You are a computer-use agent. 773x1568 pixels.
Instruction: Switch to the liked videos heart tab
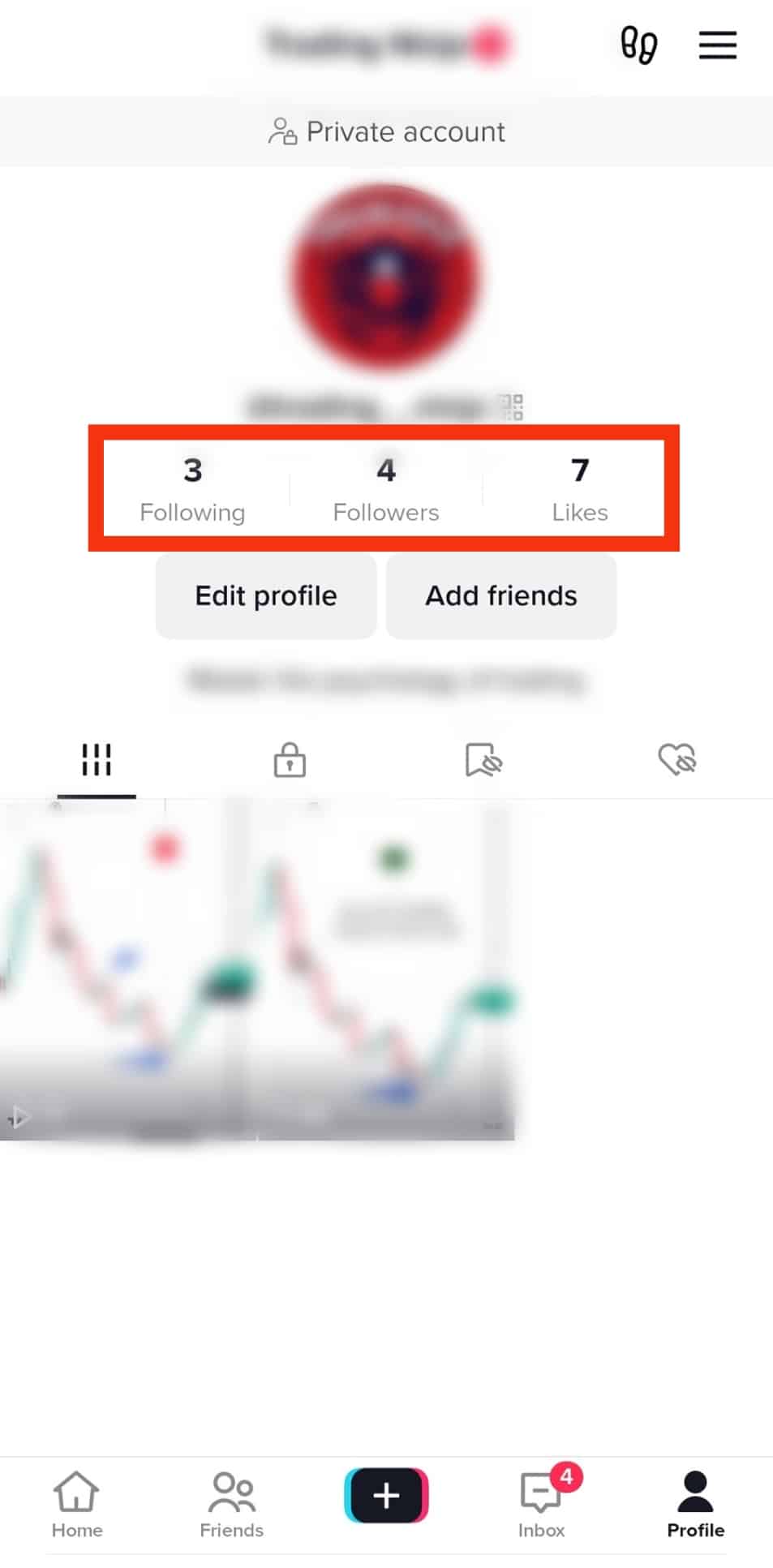coord(676,760)
